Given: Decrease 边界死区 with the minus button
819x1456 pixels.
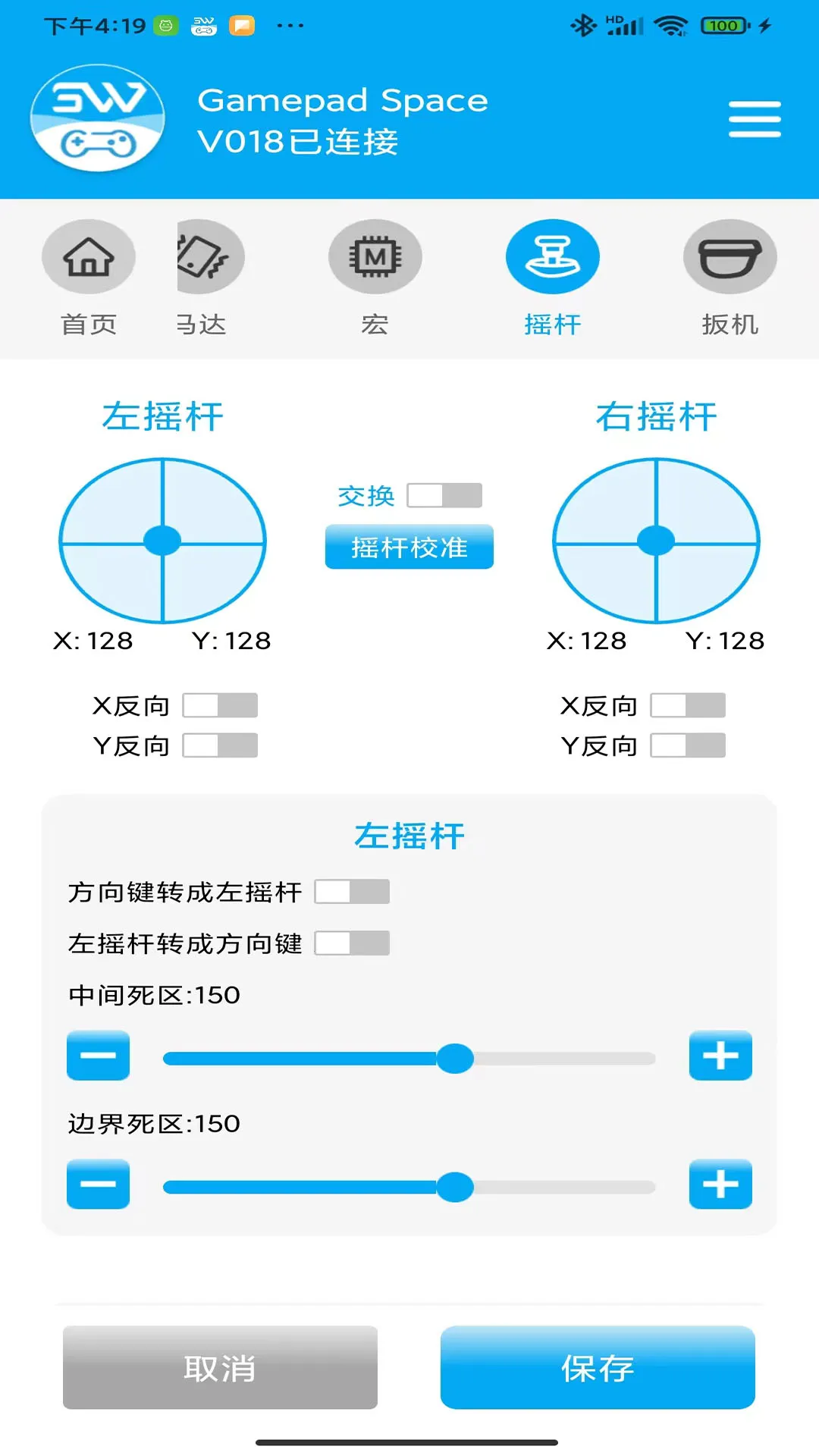Looking at the screenshot, I should [x=99, y=1184].
